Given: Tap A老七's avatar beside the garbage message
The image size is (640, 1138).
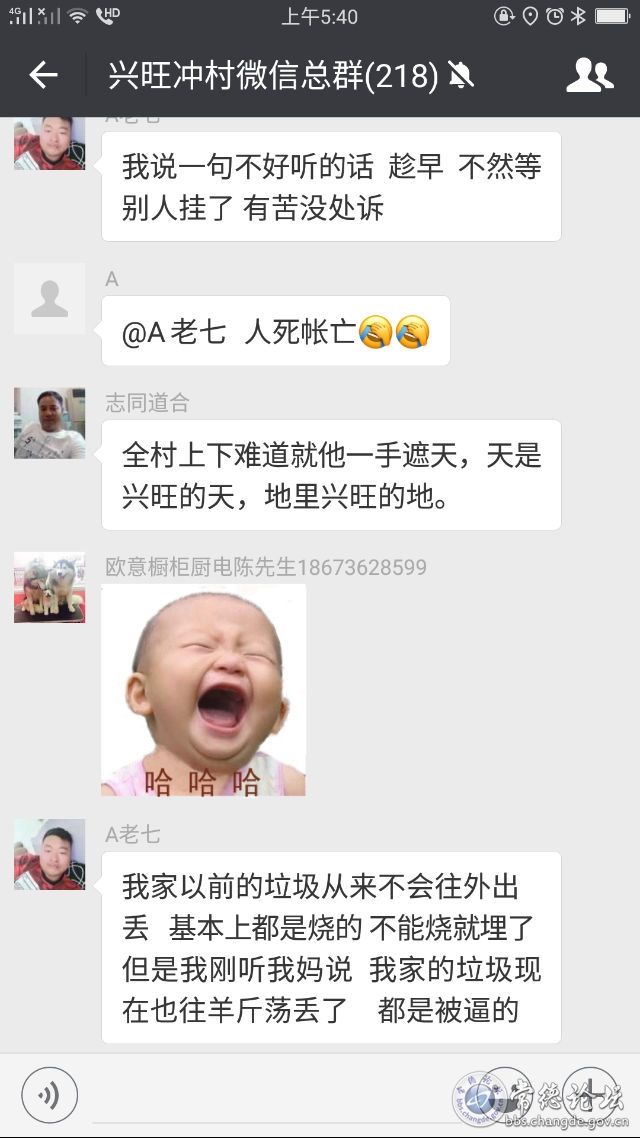Looking at the screenshot, I should (49, 854).
